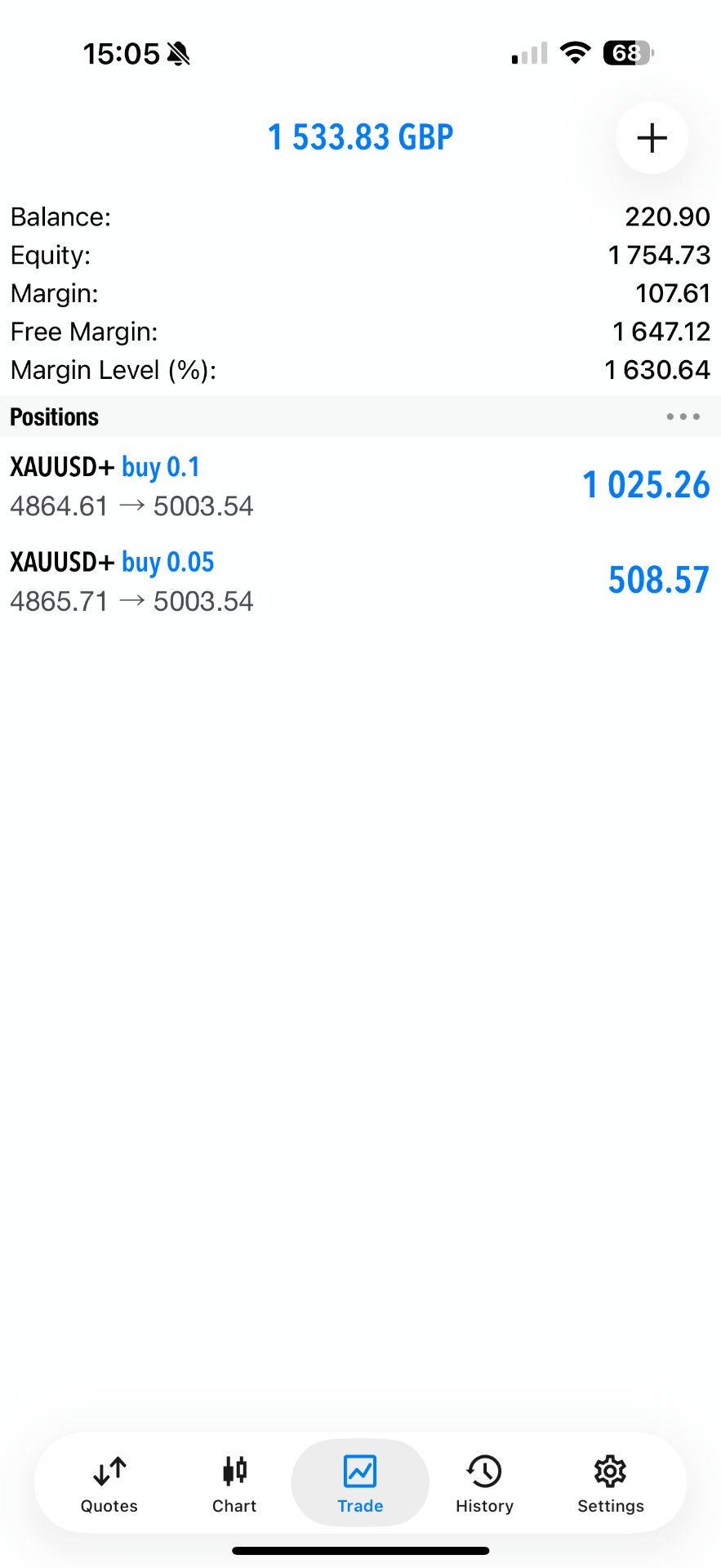This screenshot has width=721, height=1568.
Task: Open the Settings tab
Action: pyautogui.click(x=610, y=1483)
